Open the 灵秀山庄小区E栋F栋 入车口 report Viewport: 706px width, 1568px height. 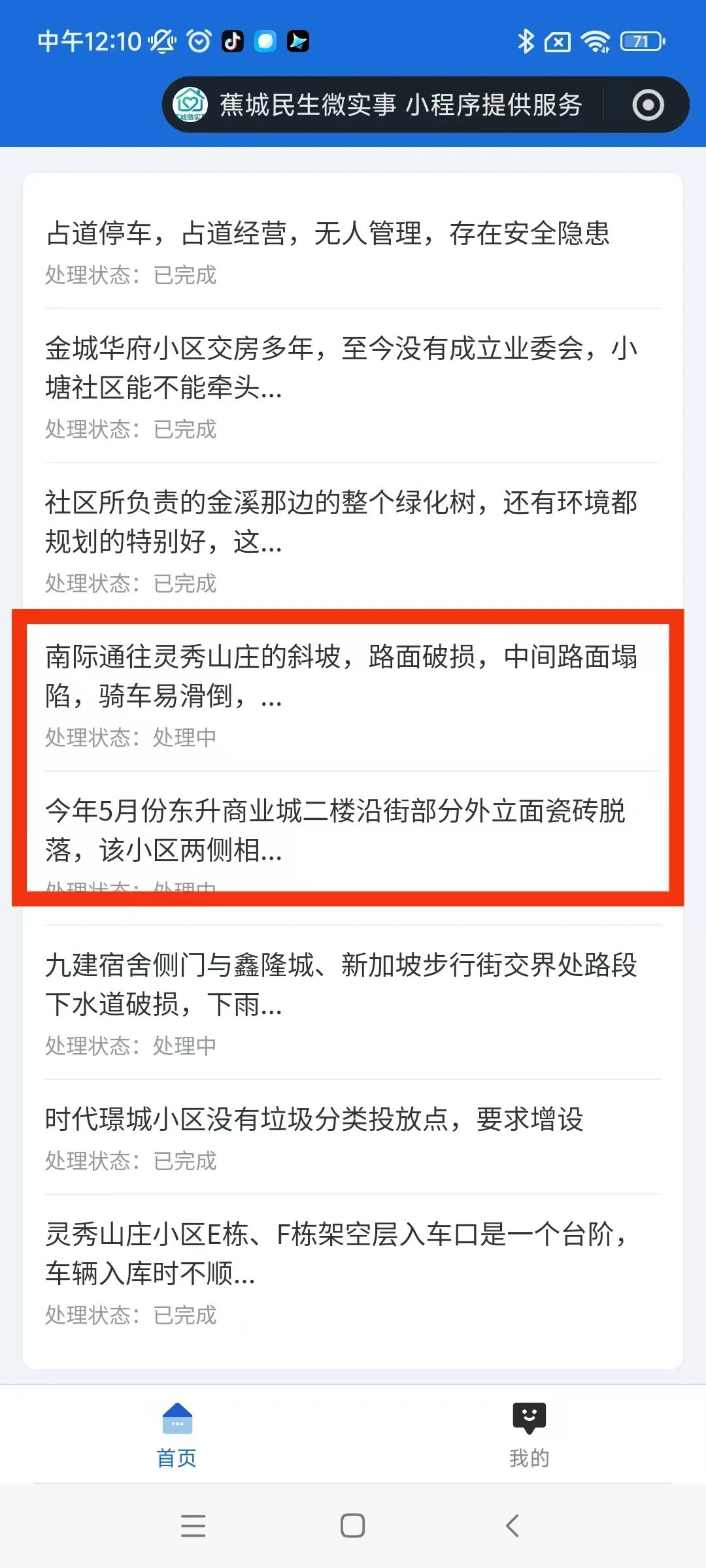pos(353,1272)
